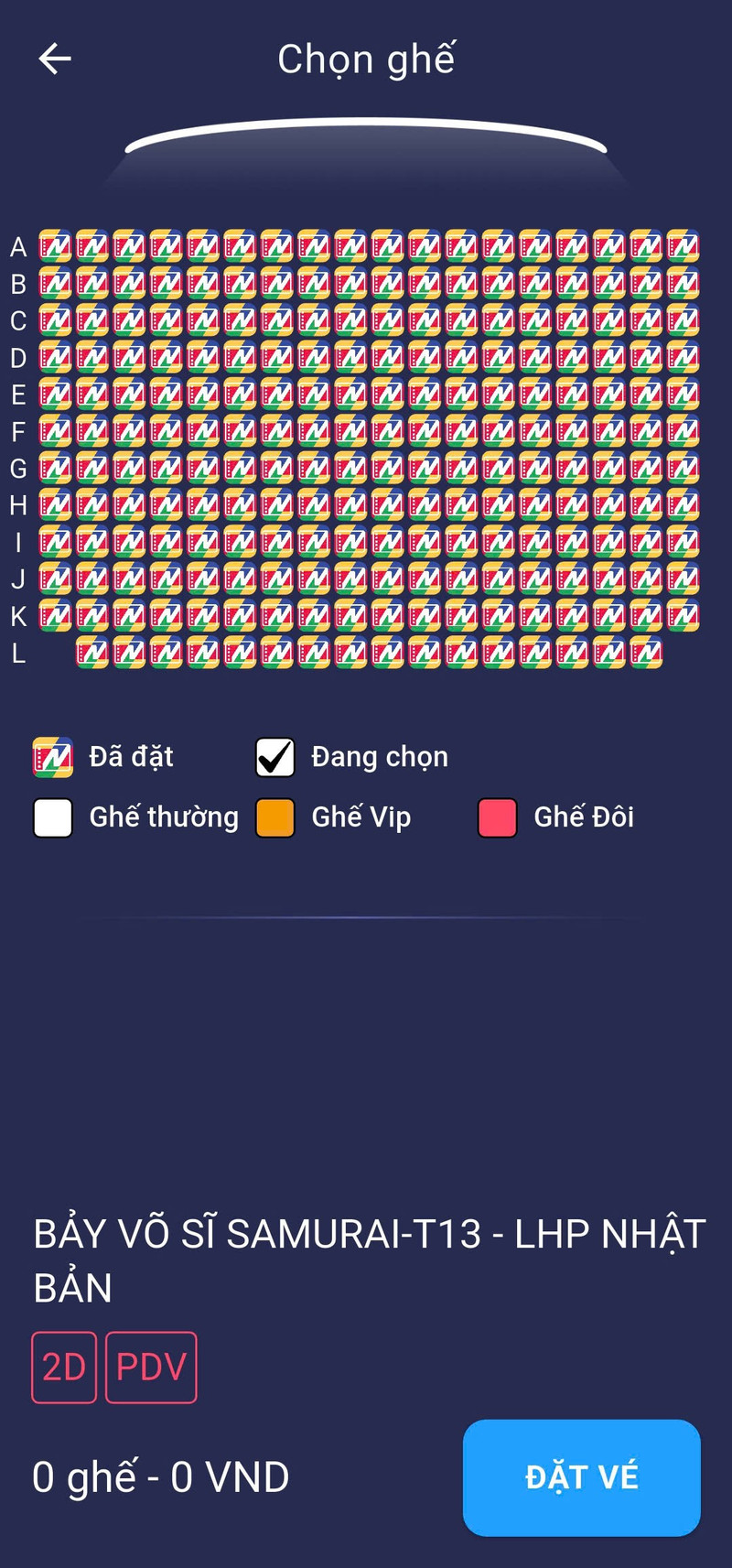Tap the ĐẶT VÉ booking button
Viewport: 732px width, 1568px height.
click(581, 1476)
